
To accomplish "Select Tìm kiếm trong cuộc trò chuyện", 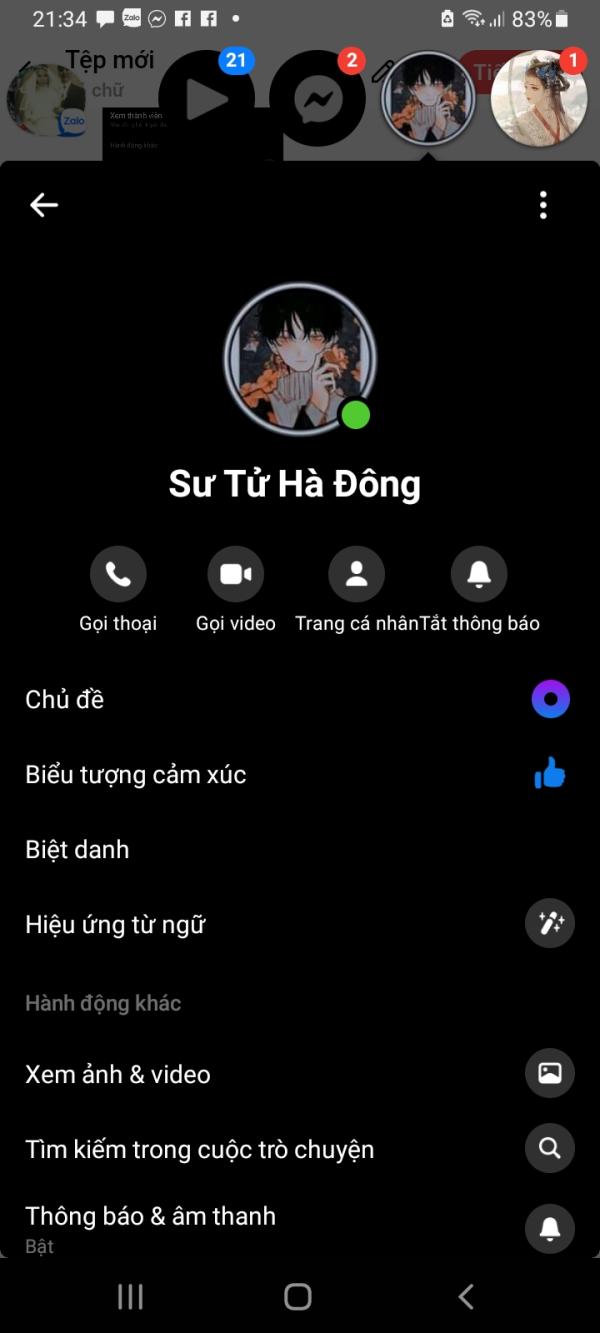I will (x=300, y=1149).
